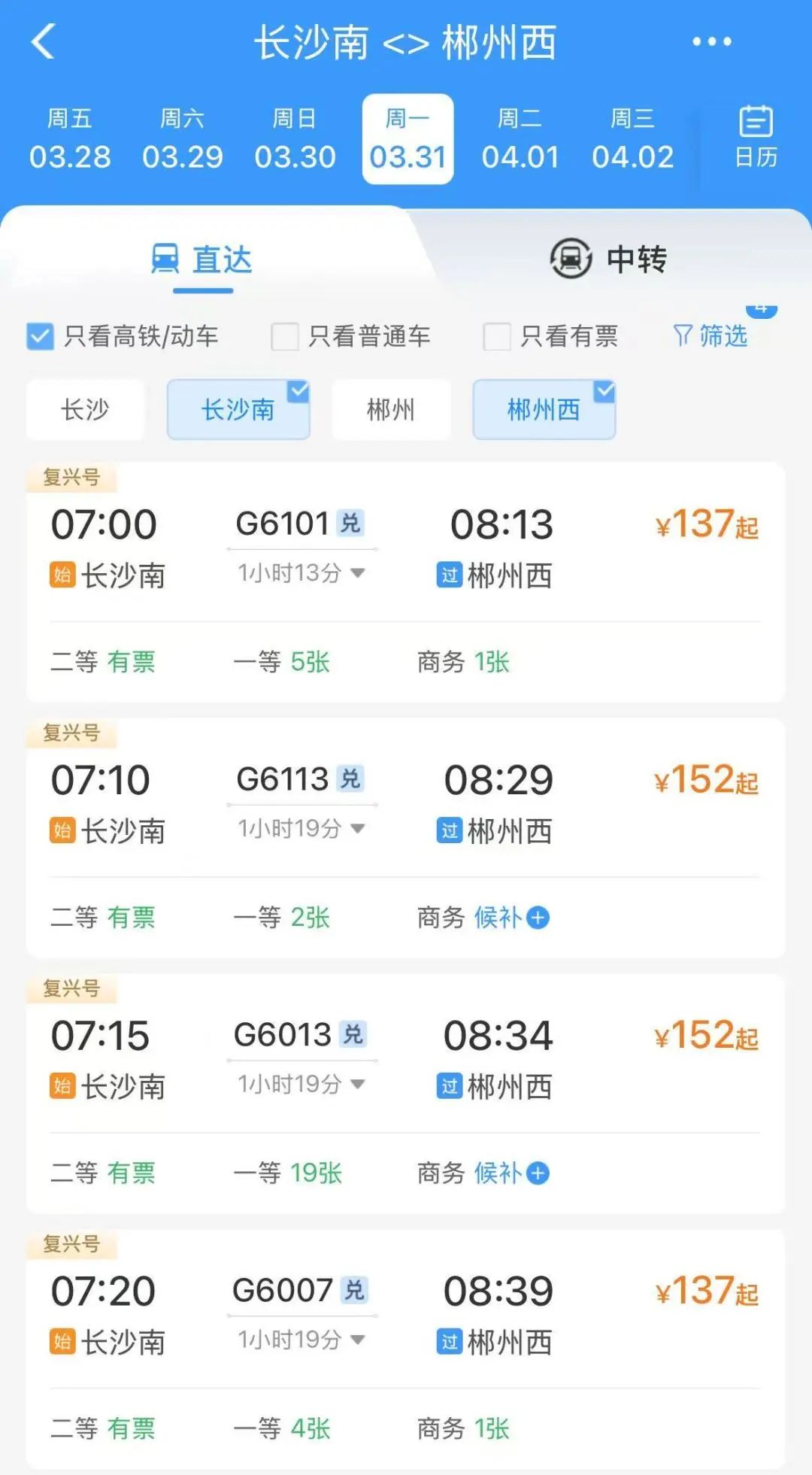Image resolution: width=812 pixels, height=1475 pixels.
Task: Go back from the train list
Action: click(44, 41)
